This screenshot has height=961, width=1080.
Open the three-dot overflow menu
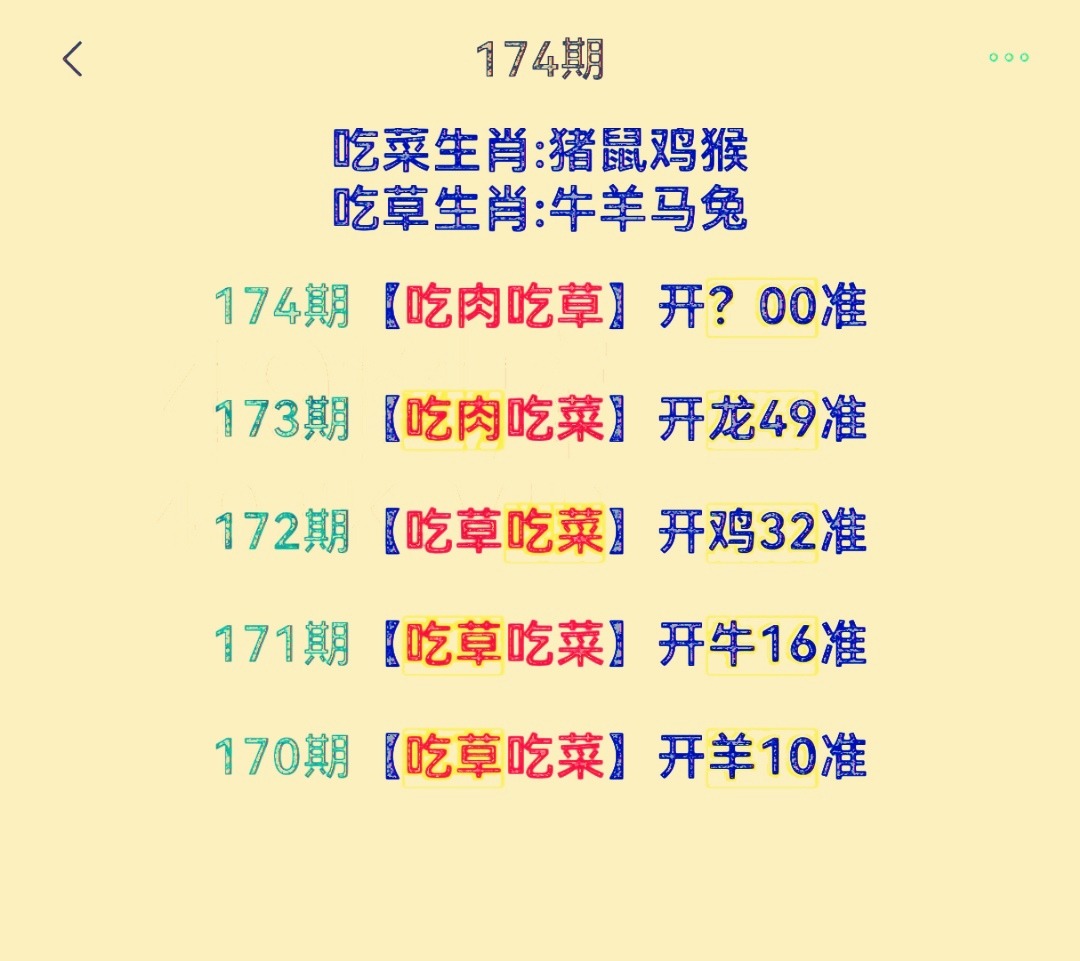click(x=1008, y=57)
